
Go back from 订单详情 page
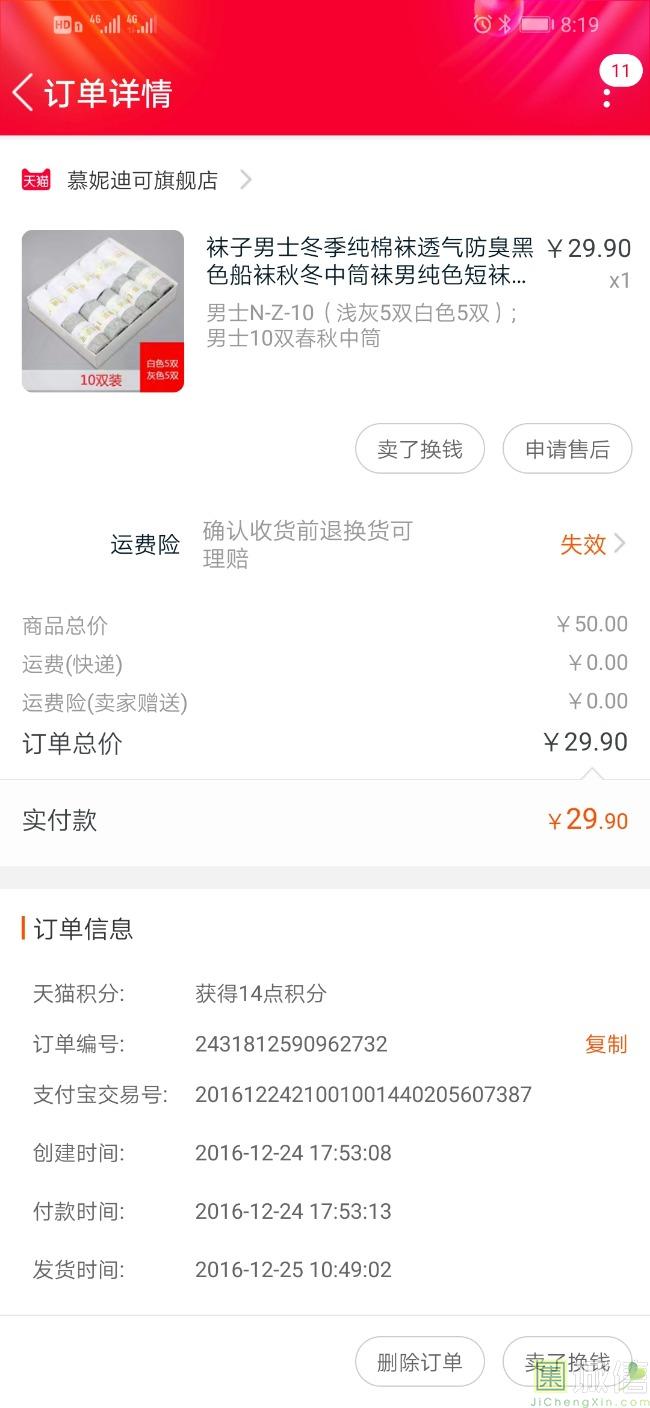[x=24, y=93]
